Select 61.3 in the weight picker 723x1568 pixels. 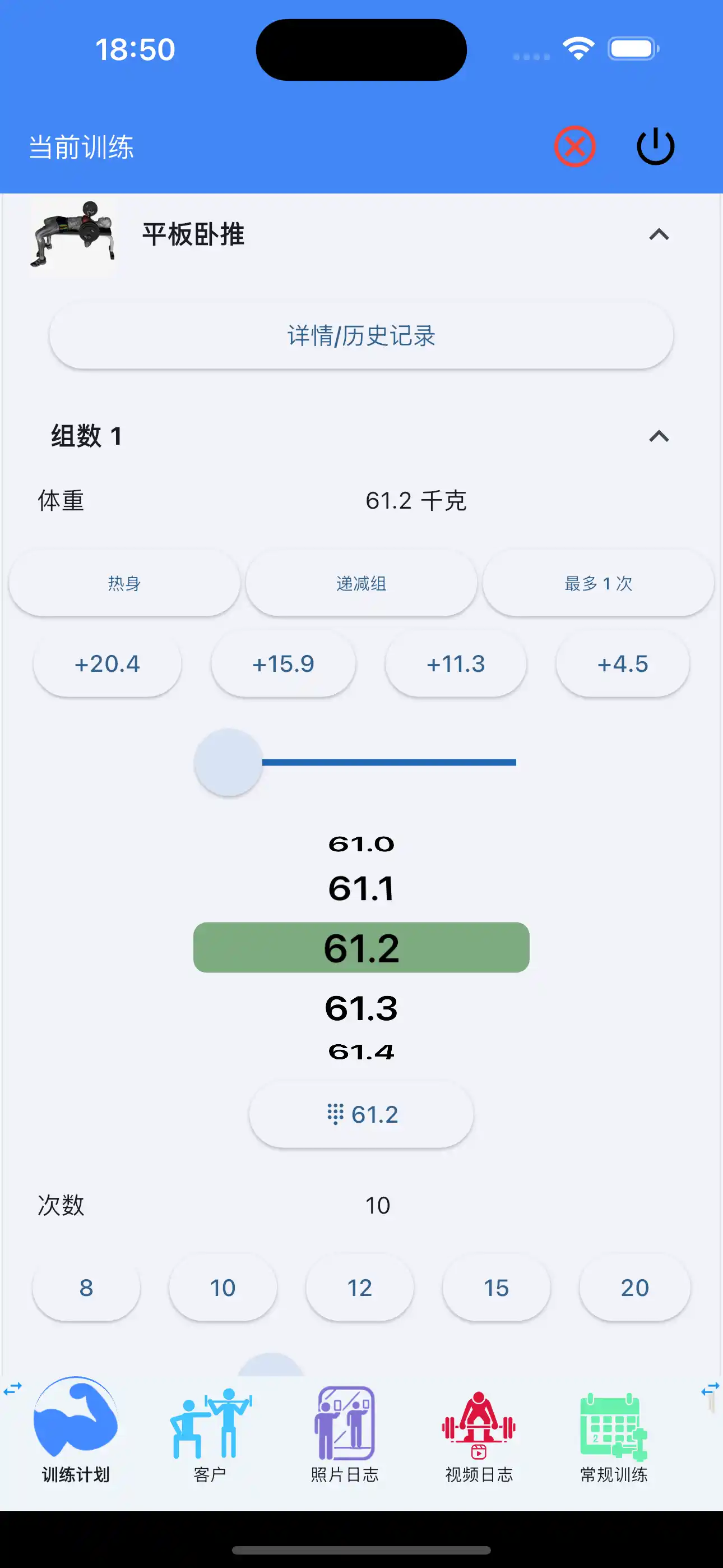pyautogui.click(x=361, y=1007)
